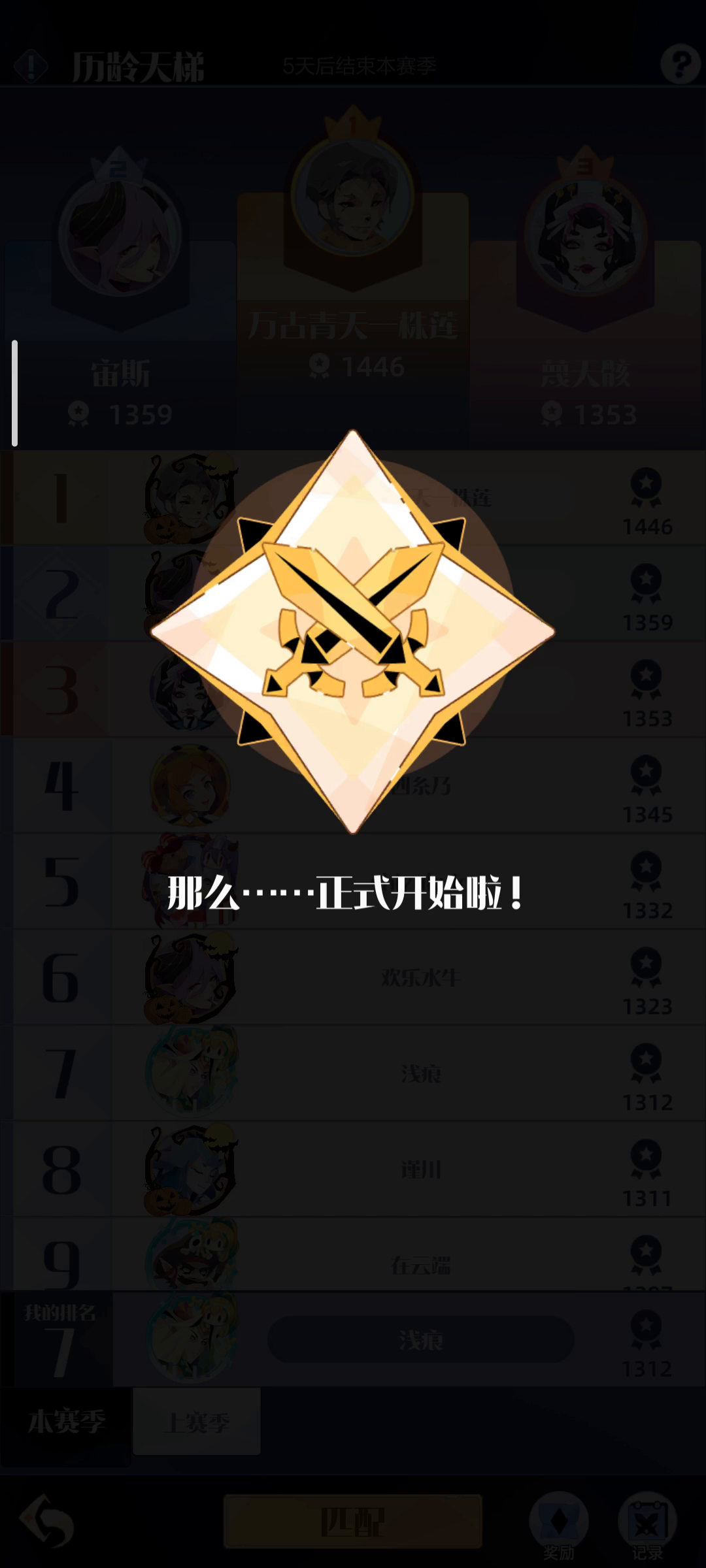Screen dimensions: 706x1568
Task: View the rank 8 player row
Action: click(353, 1170)
